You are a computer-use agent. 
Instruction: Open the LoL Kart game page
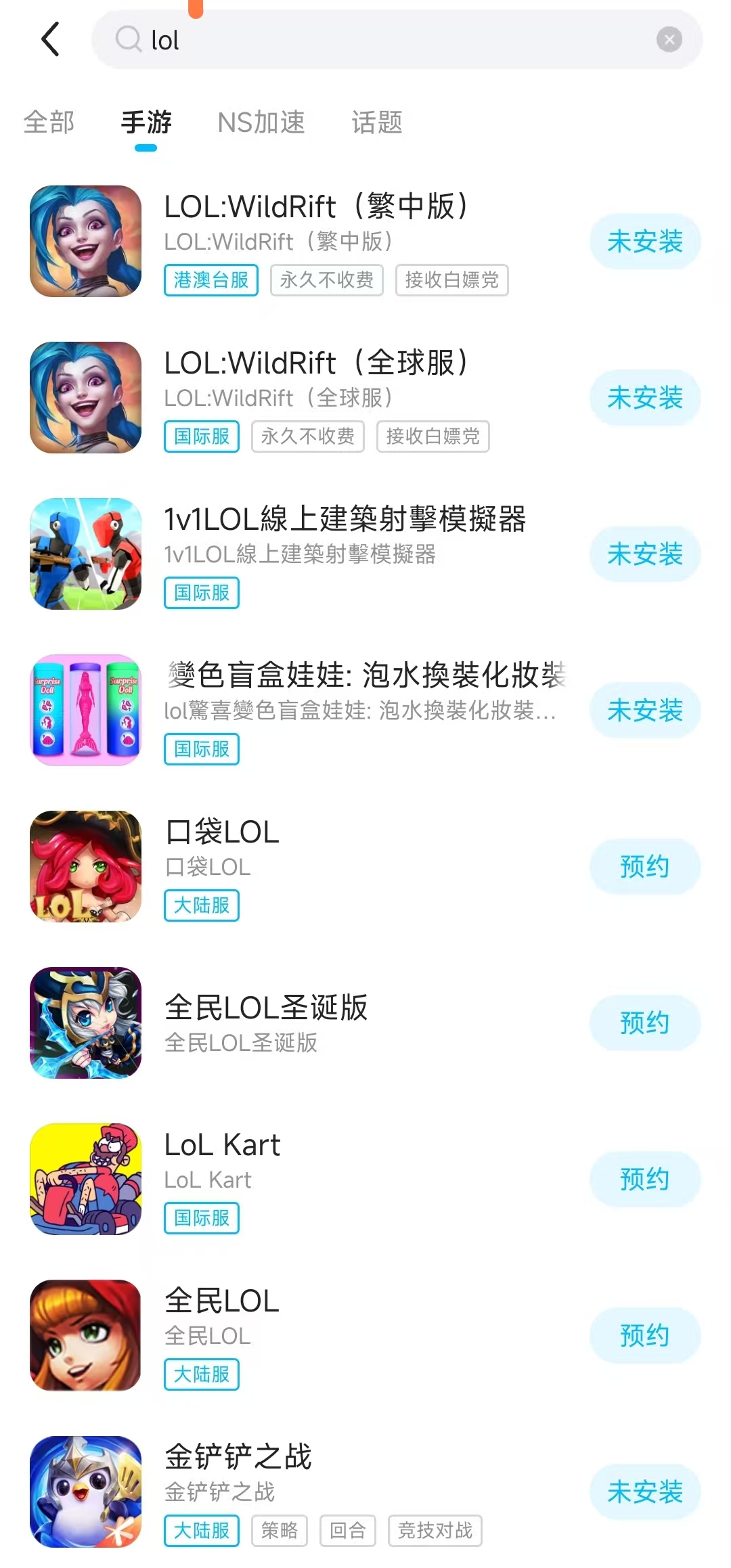pos(222,1145)
